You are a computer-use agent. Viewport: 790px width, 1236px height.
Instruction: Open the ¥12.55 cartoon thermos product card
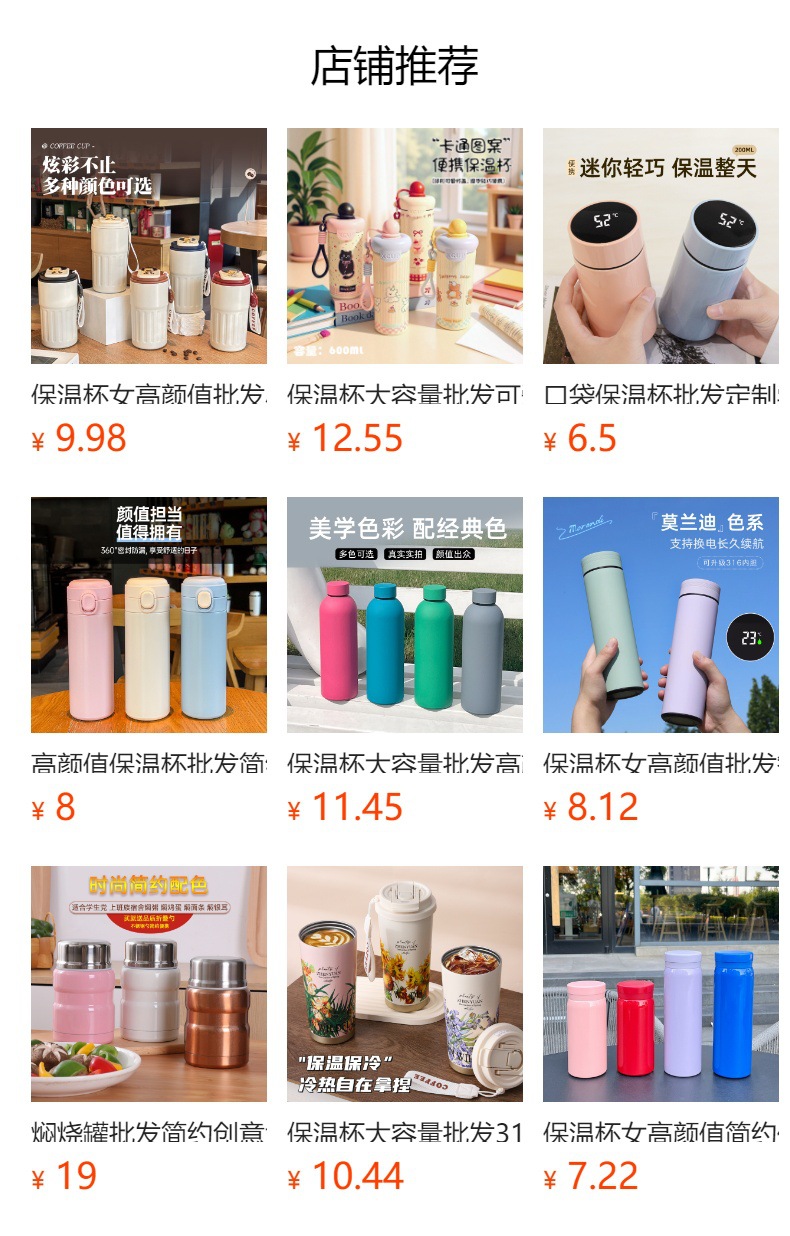[405, 293]
